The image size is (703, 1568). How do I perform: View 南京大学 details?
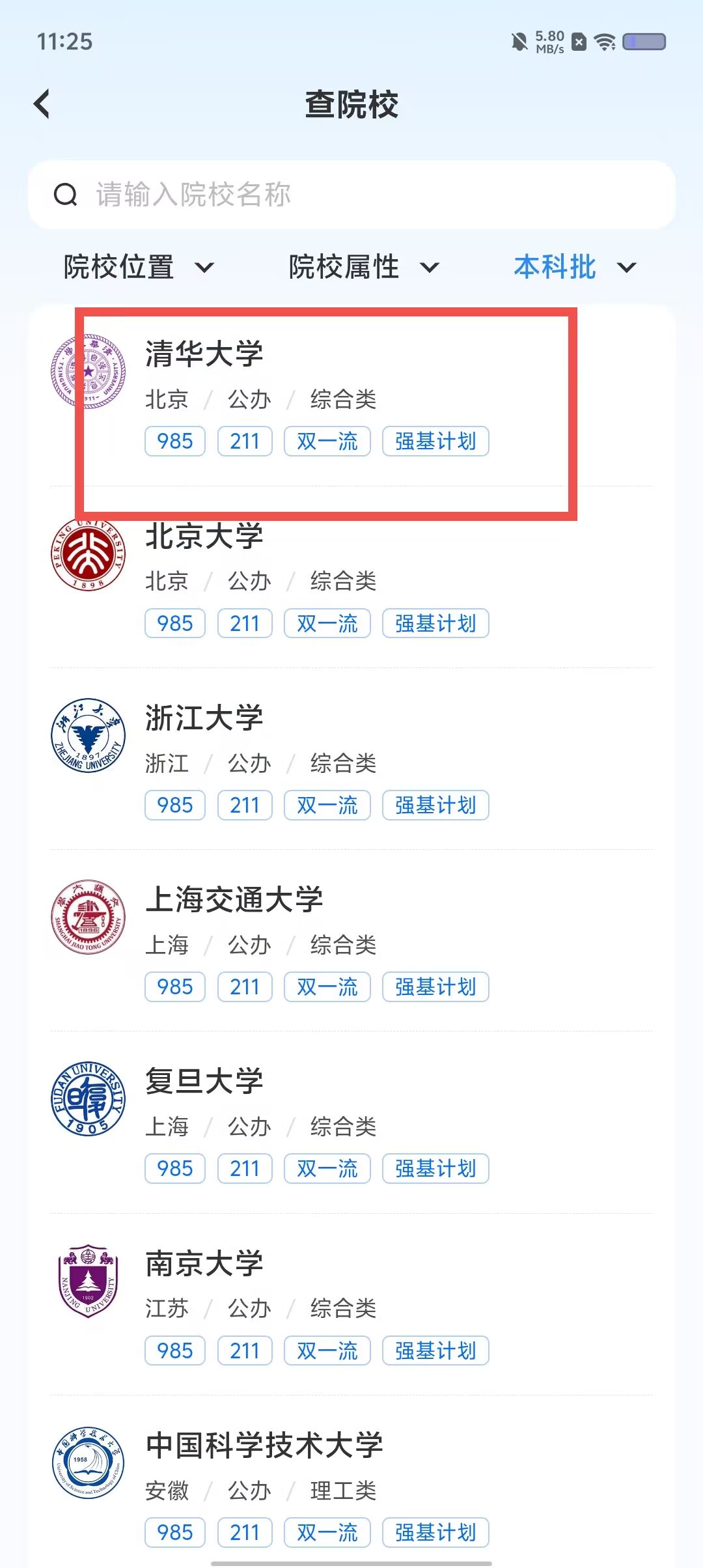click(351, 1305)
